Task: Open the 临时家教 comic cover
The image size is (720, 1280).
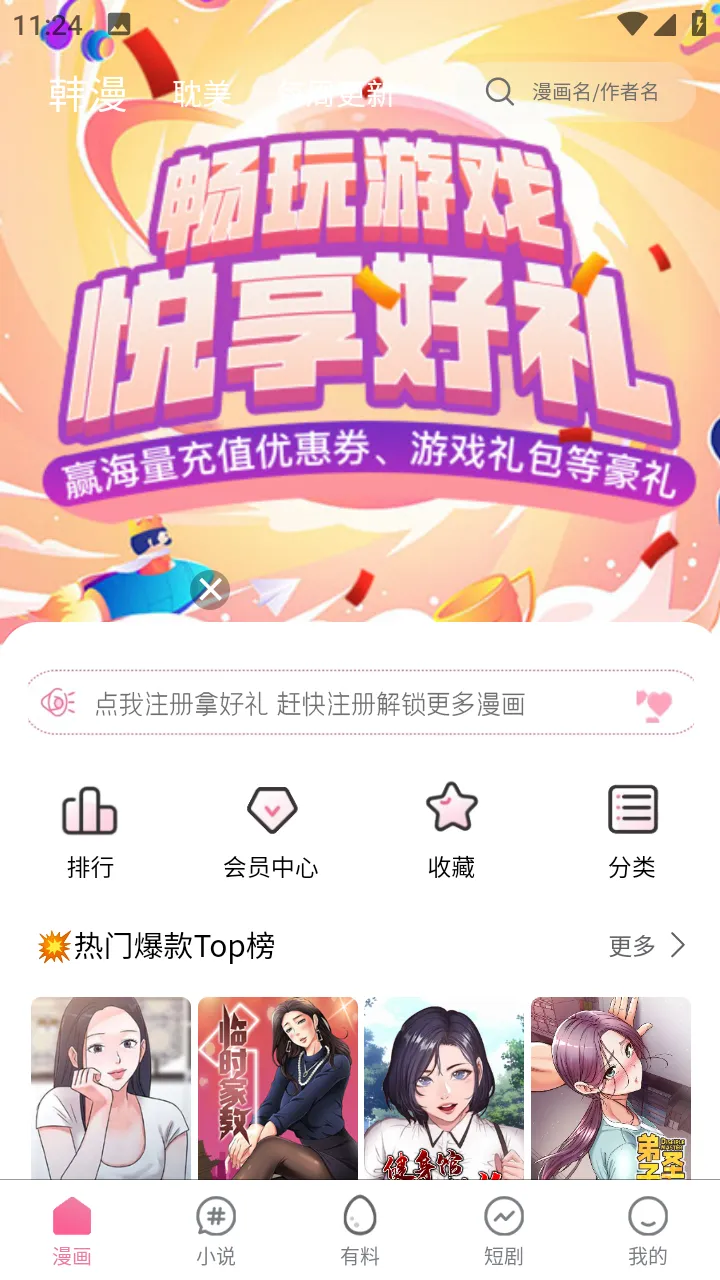Action: (278, 1088)
